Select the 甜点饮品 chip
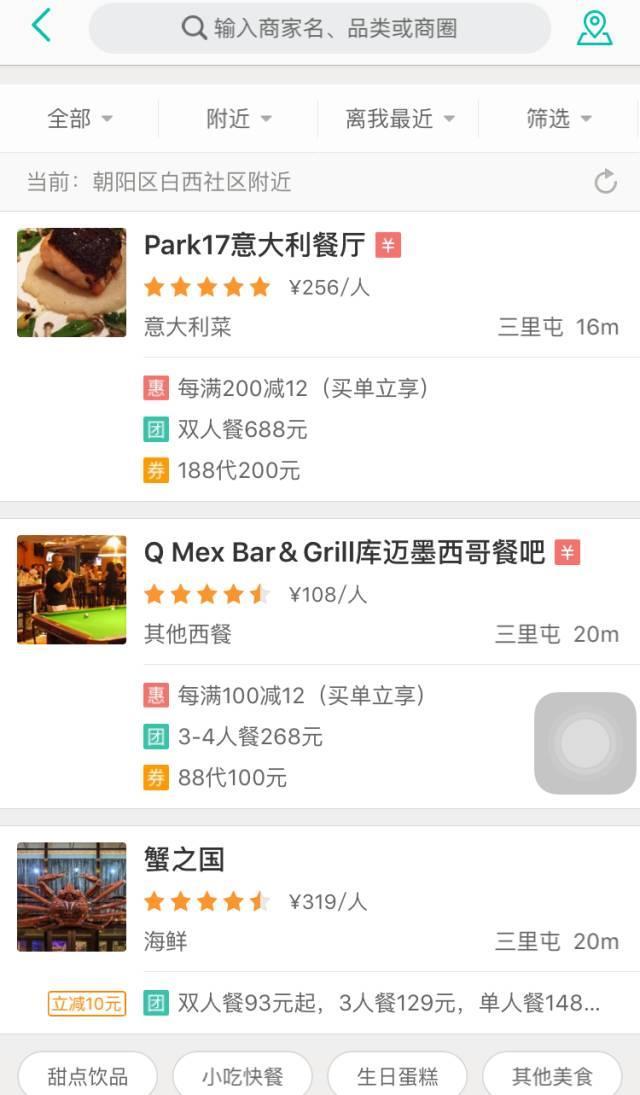Screen dimensions: 640x1095 coord(88,1076)
